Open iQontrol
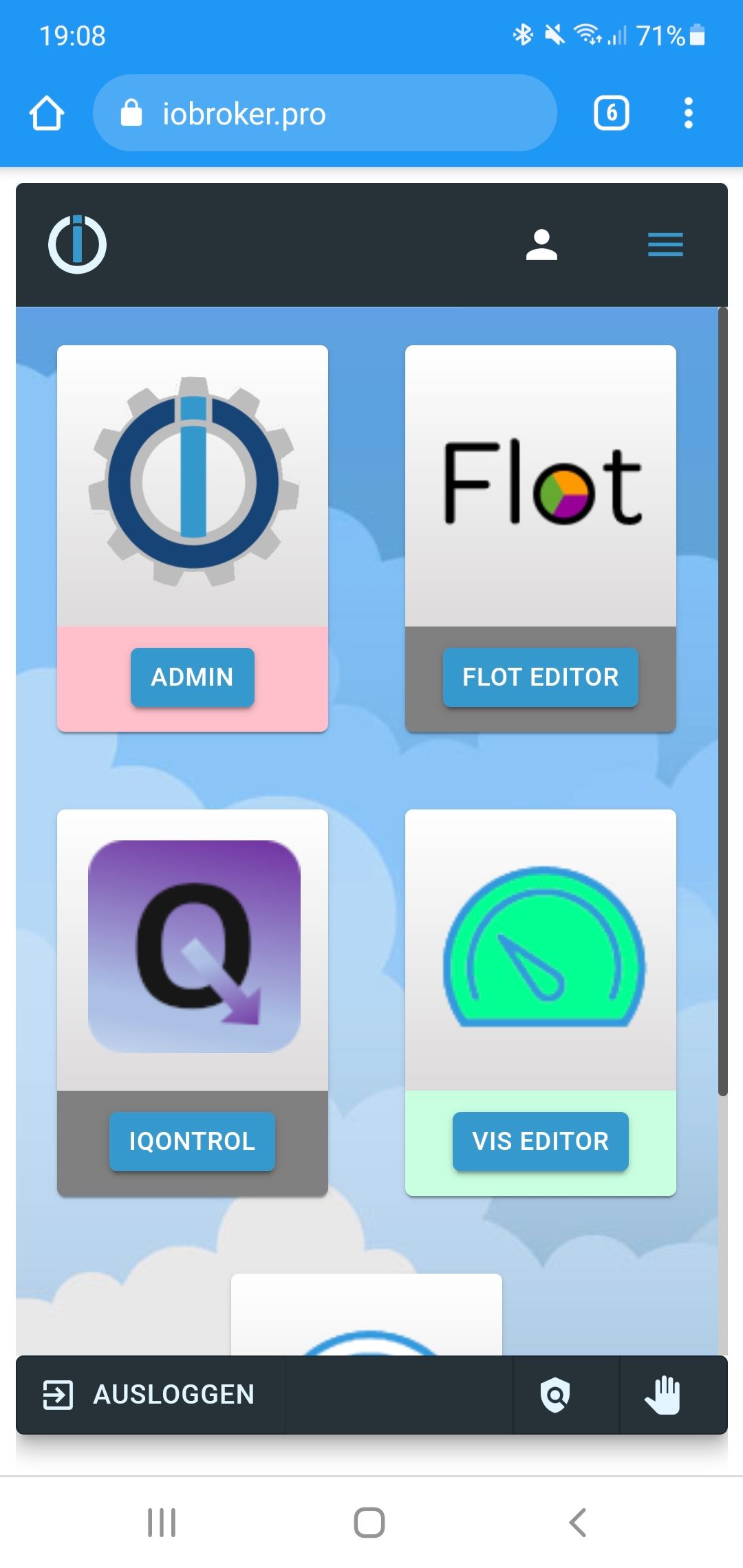The width and height of the screenshot is (743, 1568). point(192,1141)
